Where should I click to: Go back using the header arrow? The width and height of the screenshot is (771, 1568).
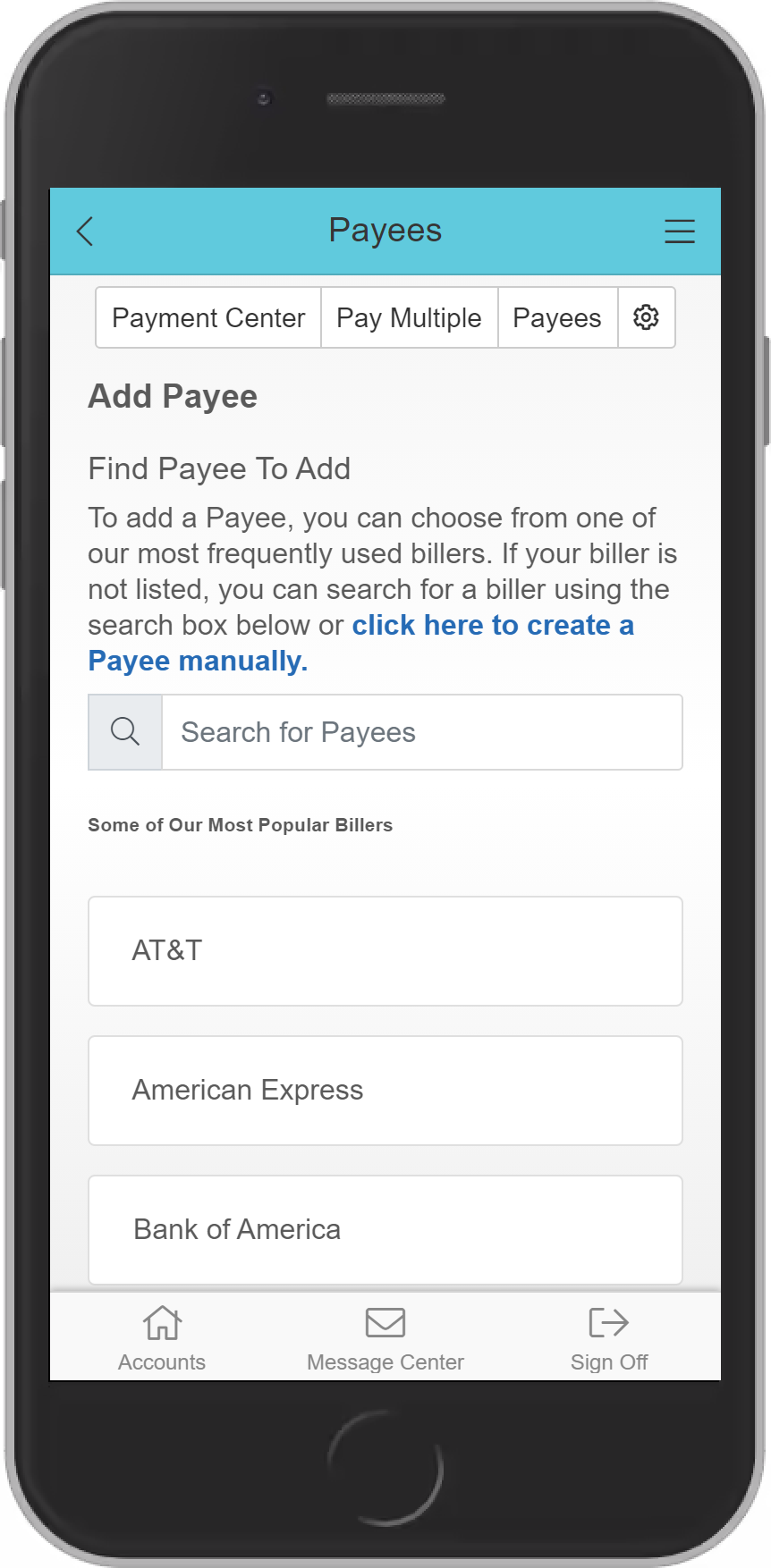[85, 232]
